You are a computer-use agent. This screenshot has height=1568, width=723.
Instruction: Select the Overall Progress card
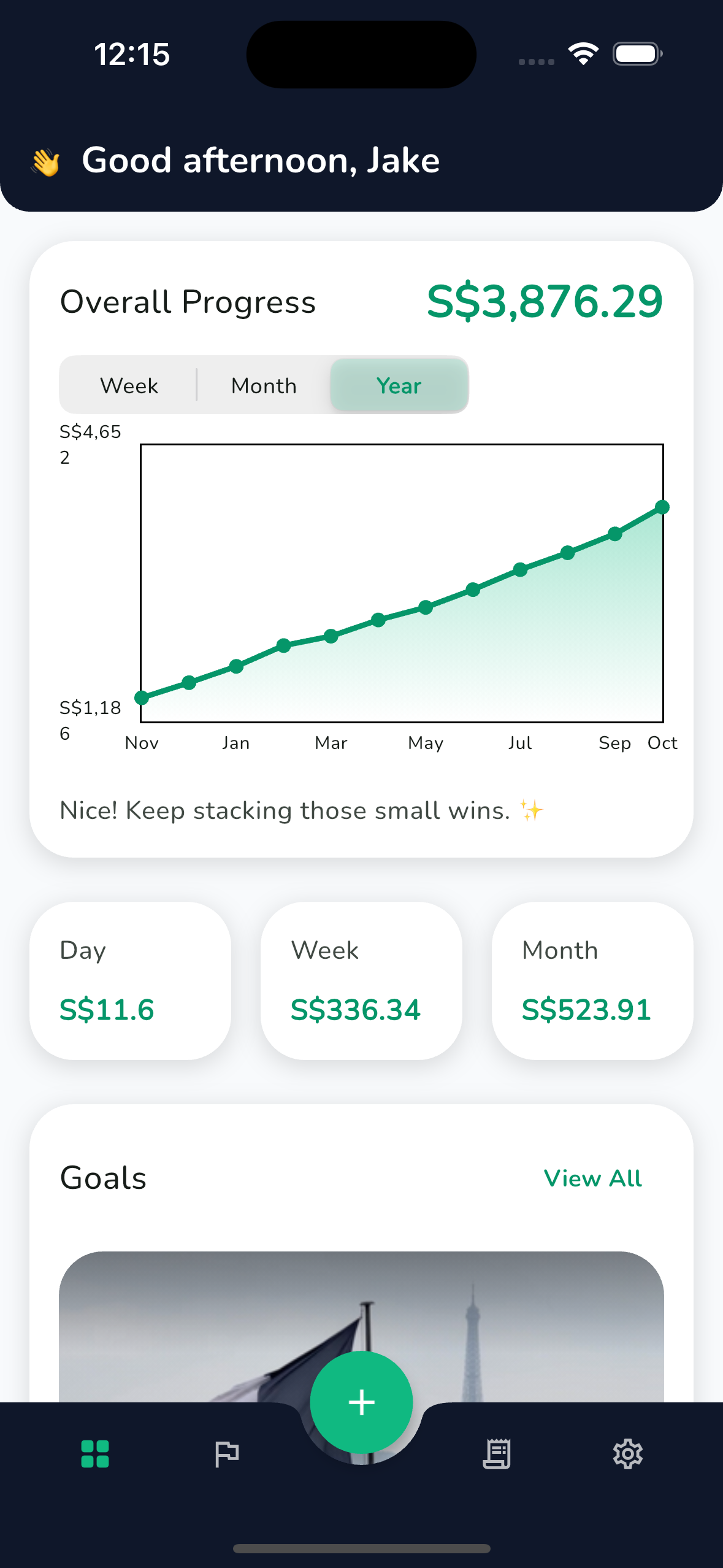tap(188, 301)
